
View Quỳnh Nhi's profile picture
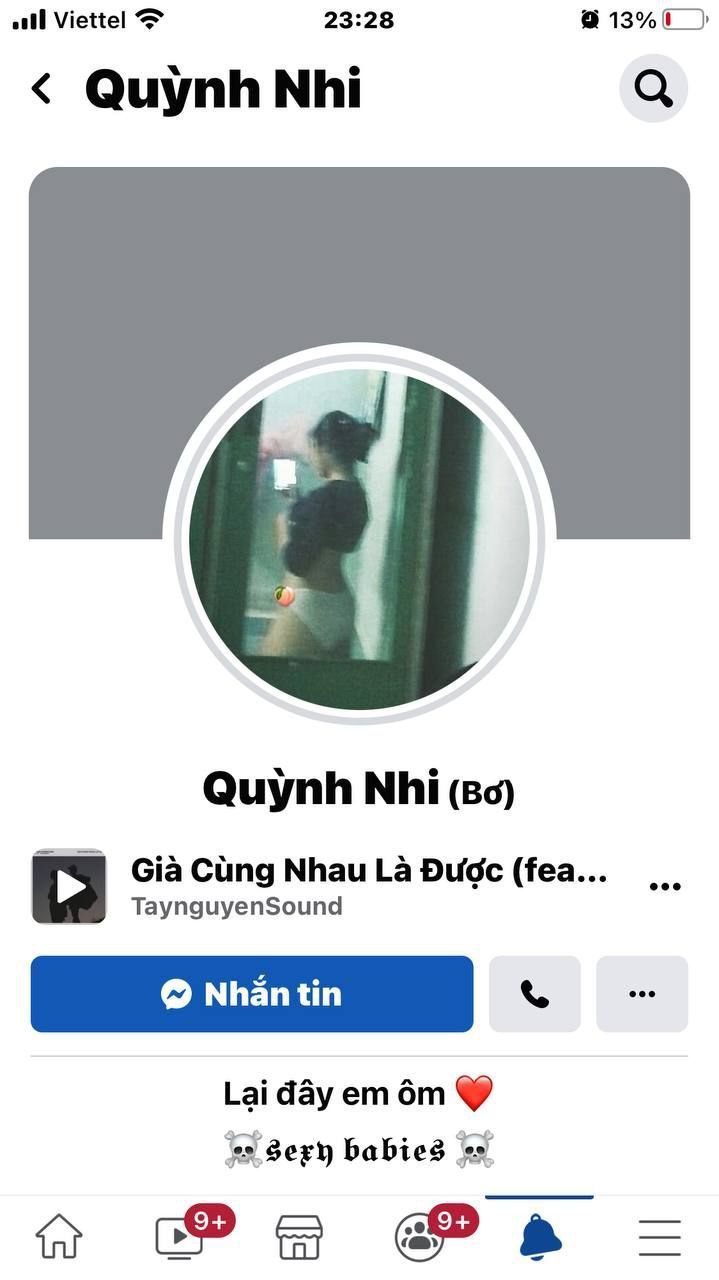(359, 539)
